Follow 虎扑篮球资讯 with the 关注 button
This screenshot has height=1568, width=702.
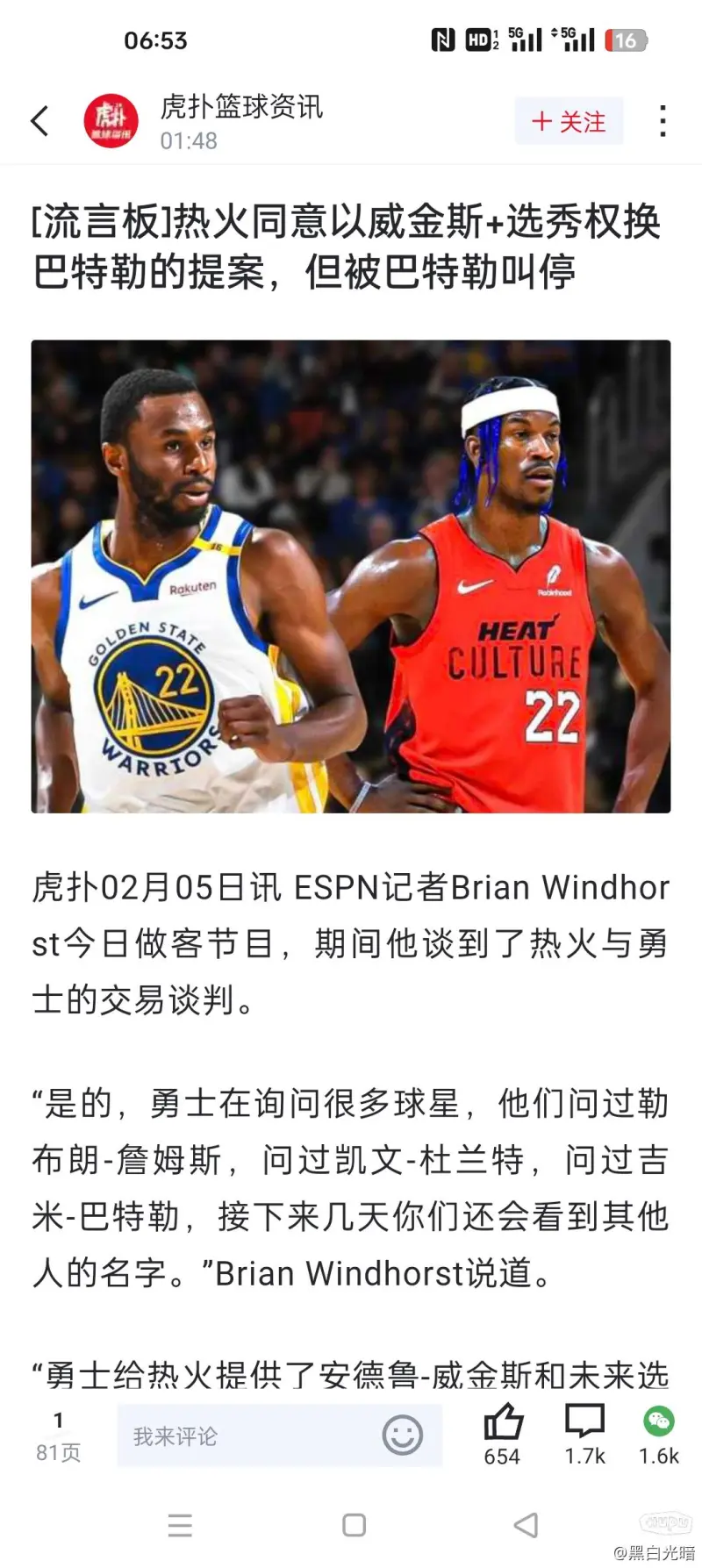(569, 121)
